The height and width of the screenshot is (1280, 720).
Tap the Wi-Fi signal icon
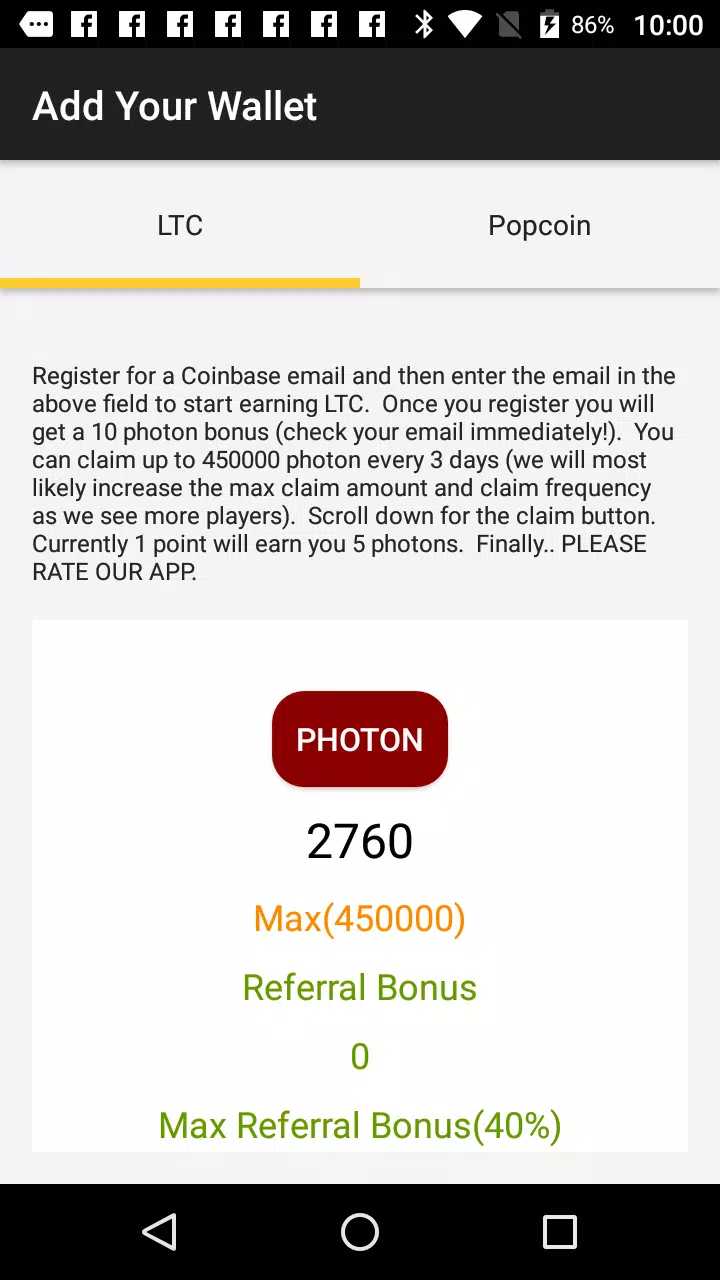465,22
